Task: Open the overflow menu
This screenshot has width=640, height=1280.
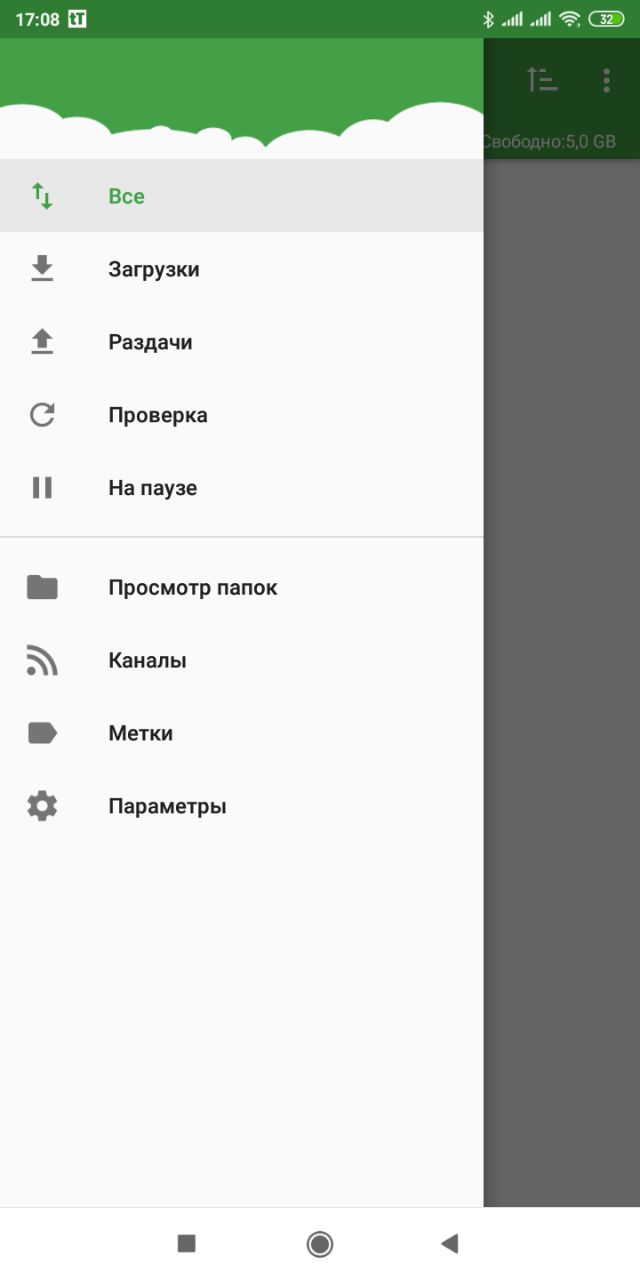Action: pos(606,80)
